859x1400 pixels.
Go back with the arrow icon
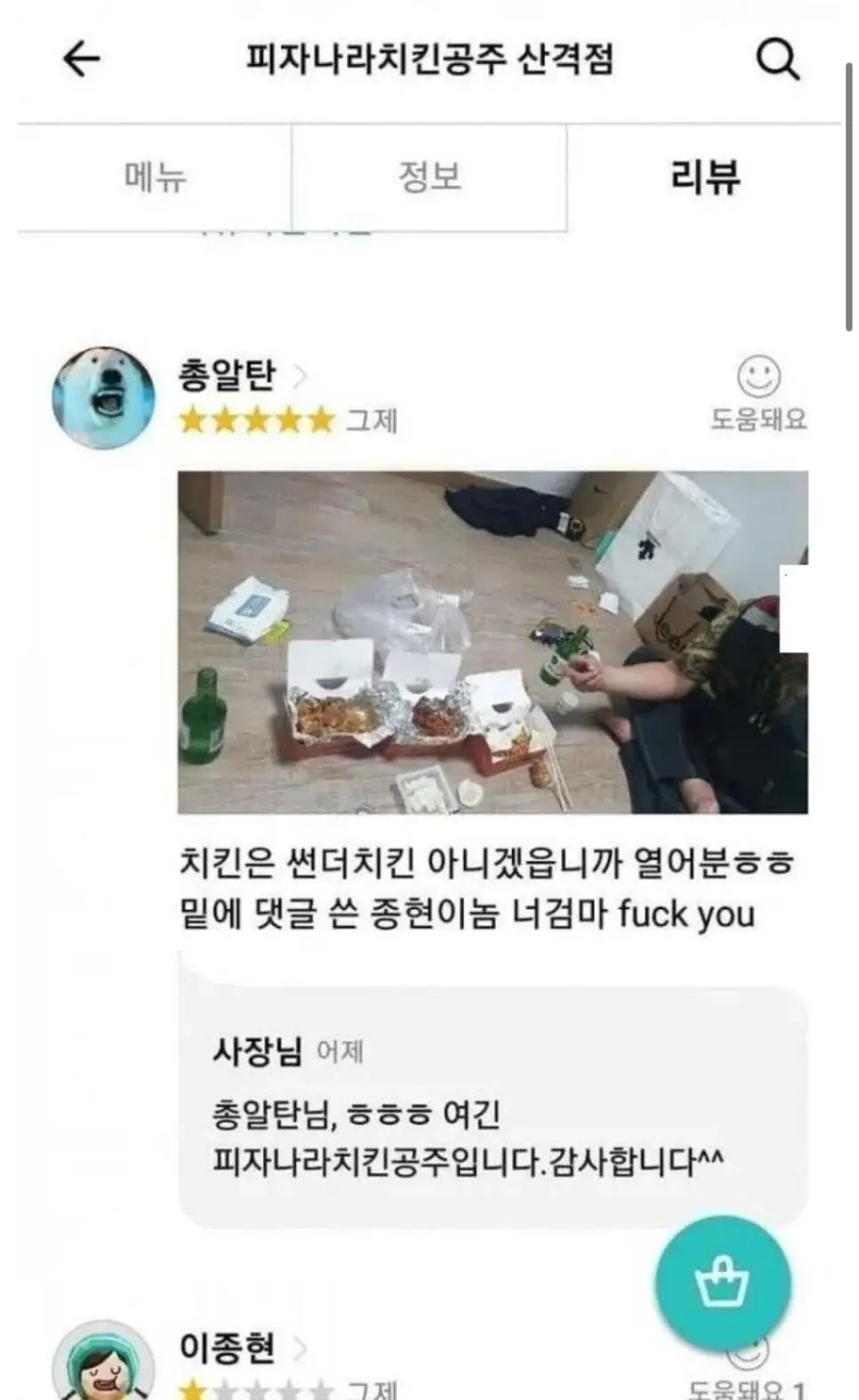click(x=81, y=60)
